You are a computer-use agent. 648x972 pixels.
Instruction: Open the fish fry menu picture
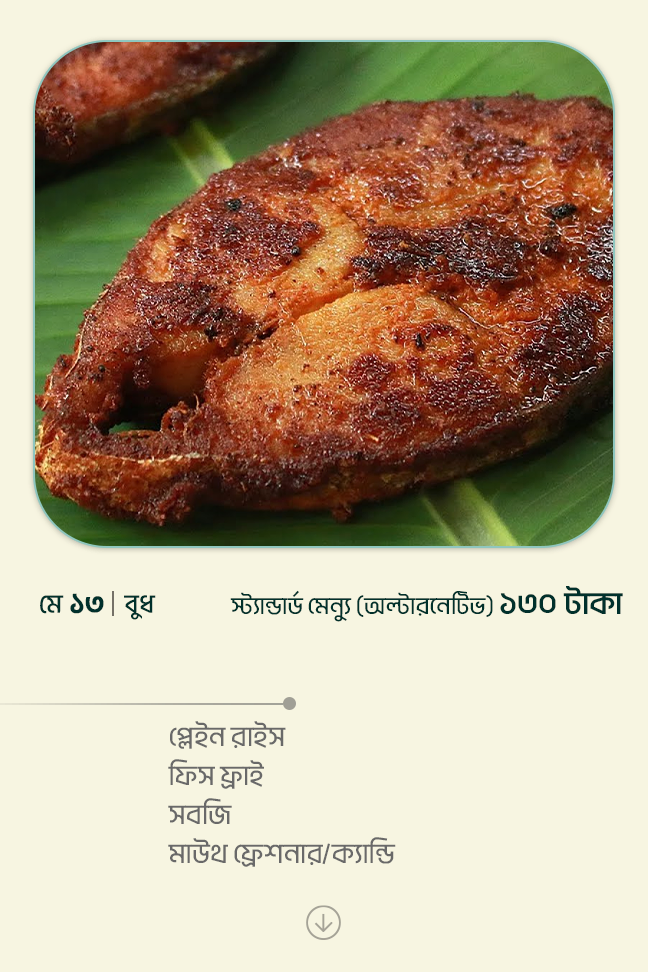[x=324, y=294]
